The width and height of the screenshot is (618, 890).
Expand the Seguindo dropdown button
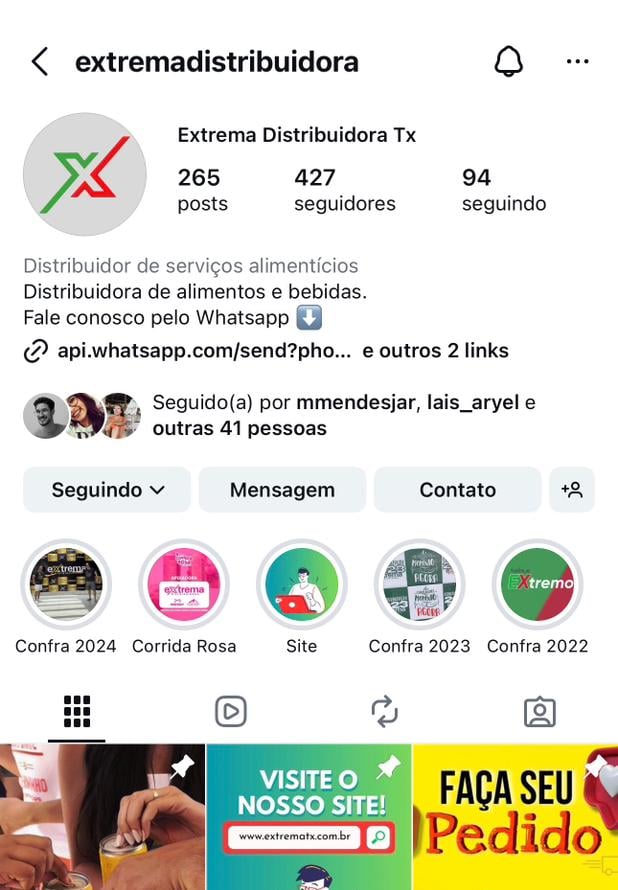107,490
